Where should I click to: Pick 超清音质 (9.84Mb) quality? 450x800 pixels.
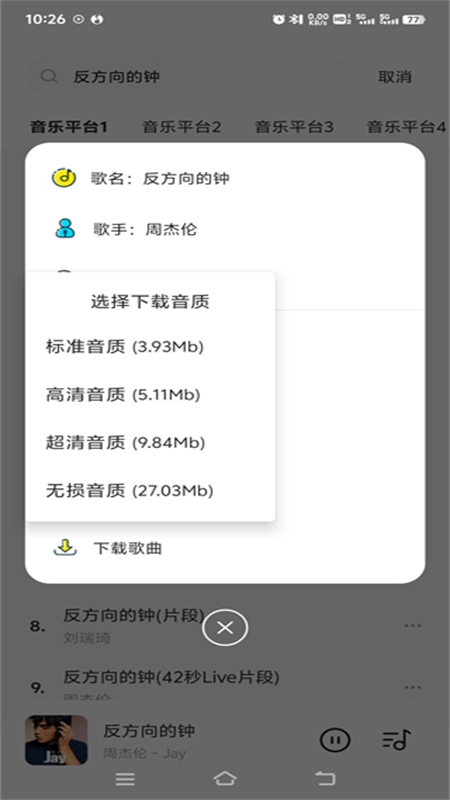coord(150,442)
